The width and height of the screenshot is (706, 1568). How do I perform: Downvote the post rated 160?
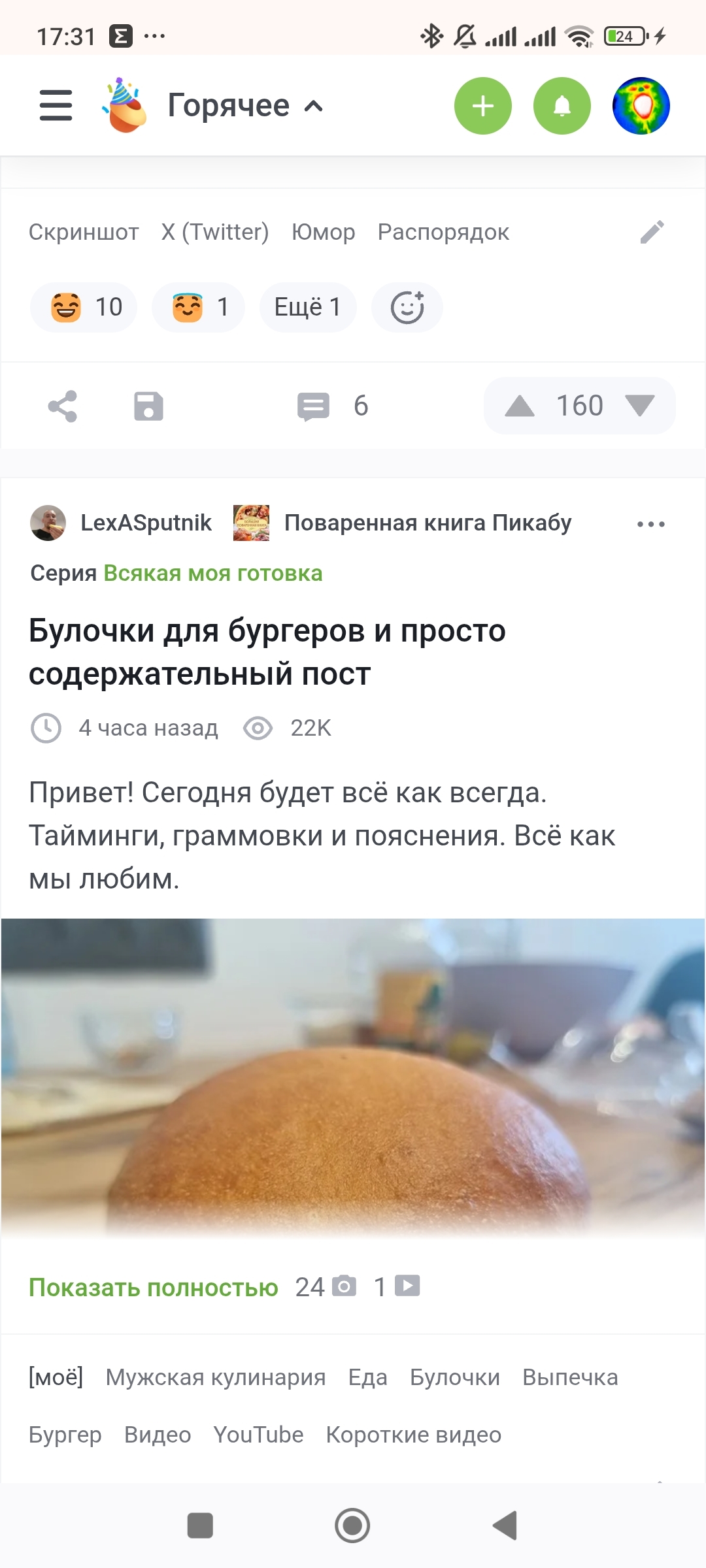[639, 406]
